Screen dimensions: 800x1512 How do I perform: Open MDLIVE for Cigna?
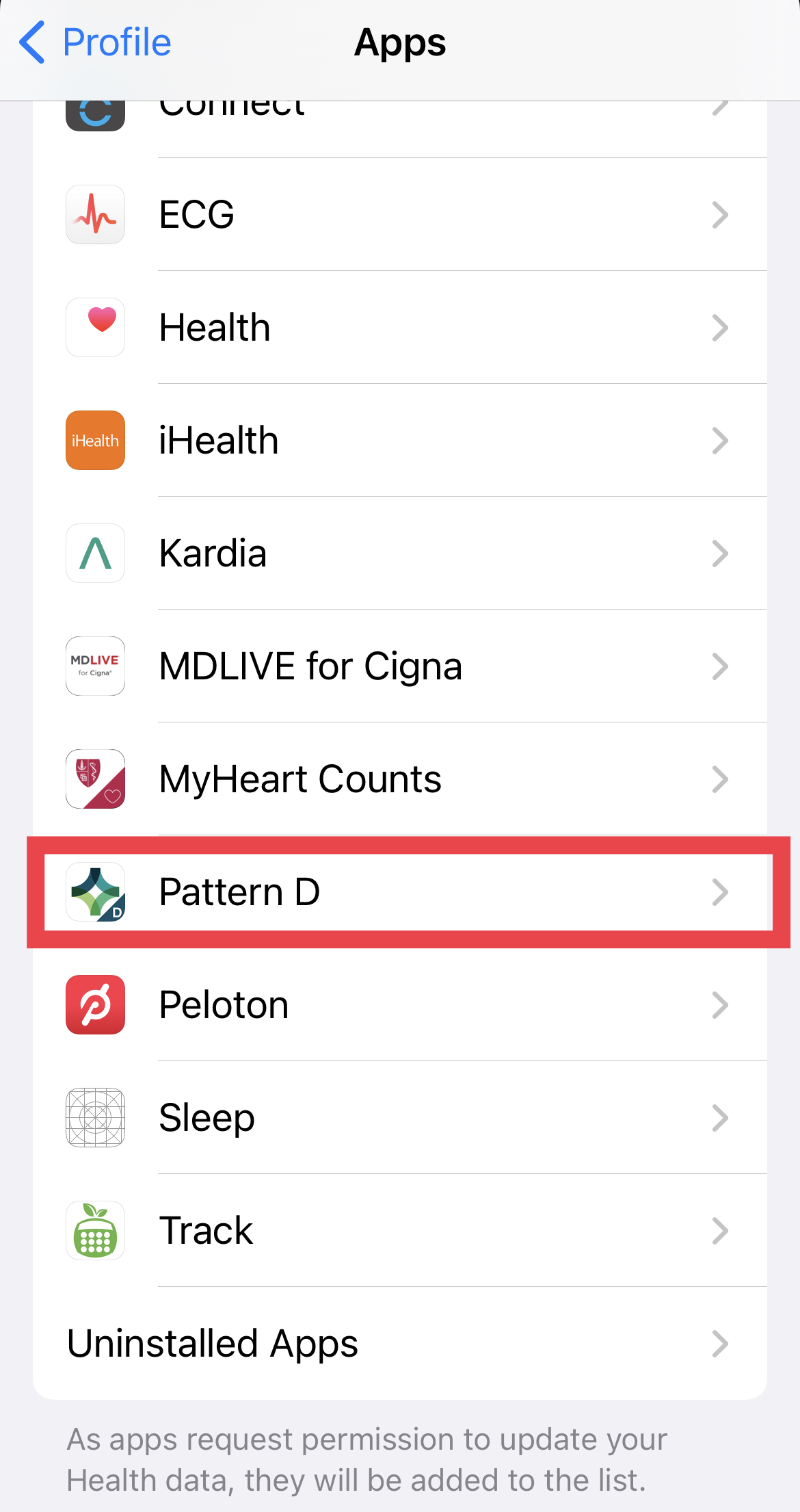tap(400, 666)
